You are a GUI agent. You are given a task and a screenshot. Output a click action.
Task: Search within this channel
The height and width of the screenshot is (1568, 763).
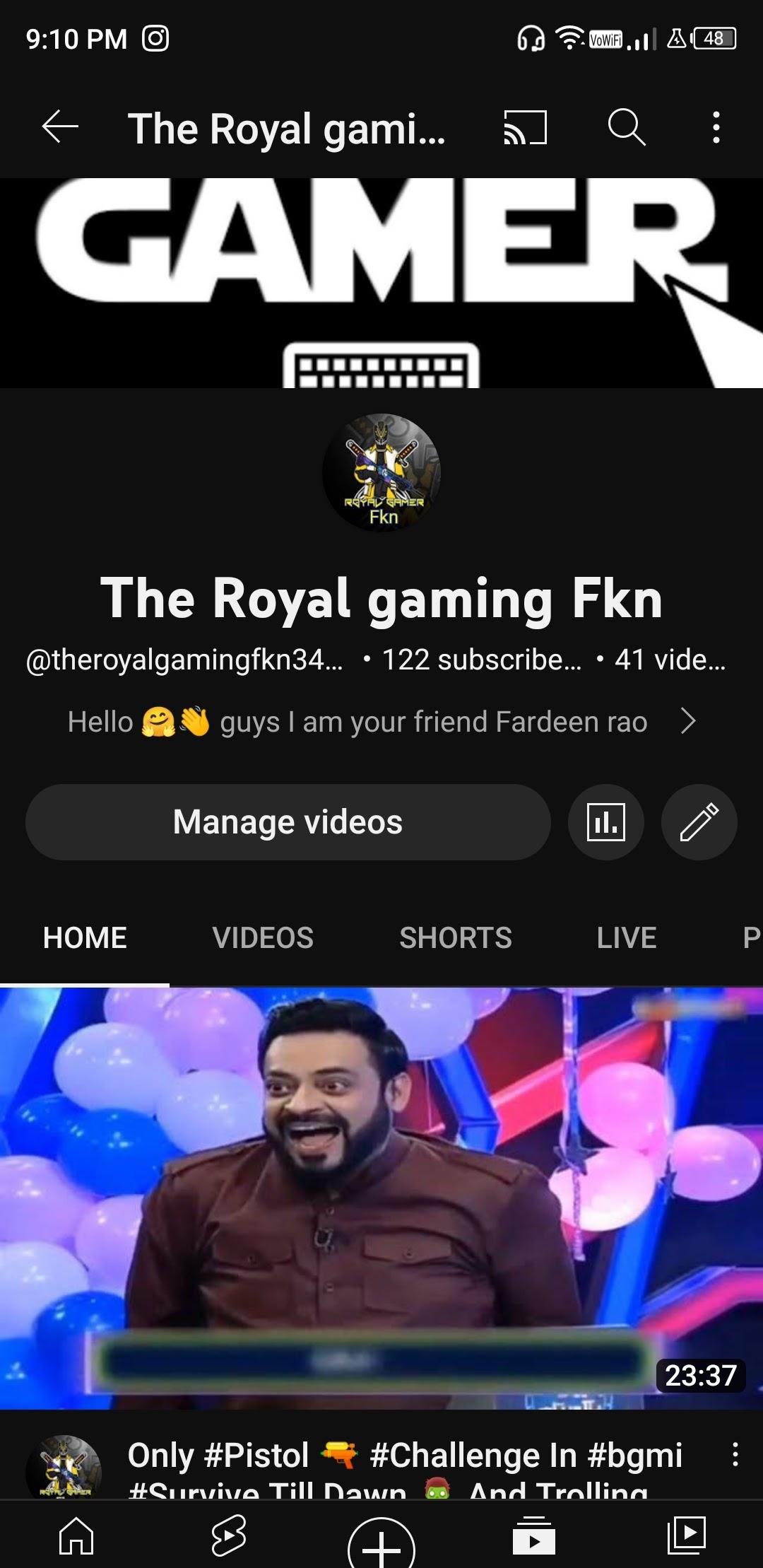[x=626, y=128]
